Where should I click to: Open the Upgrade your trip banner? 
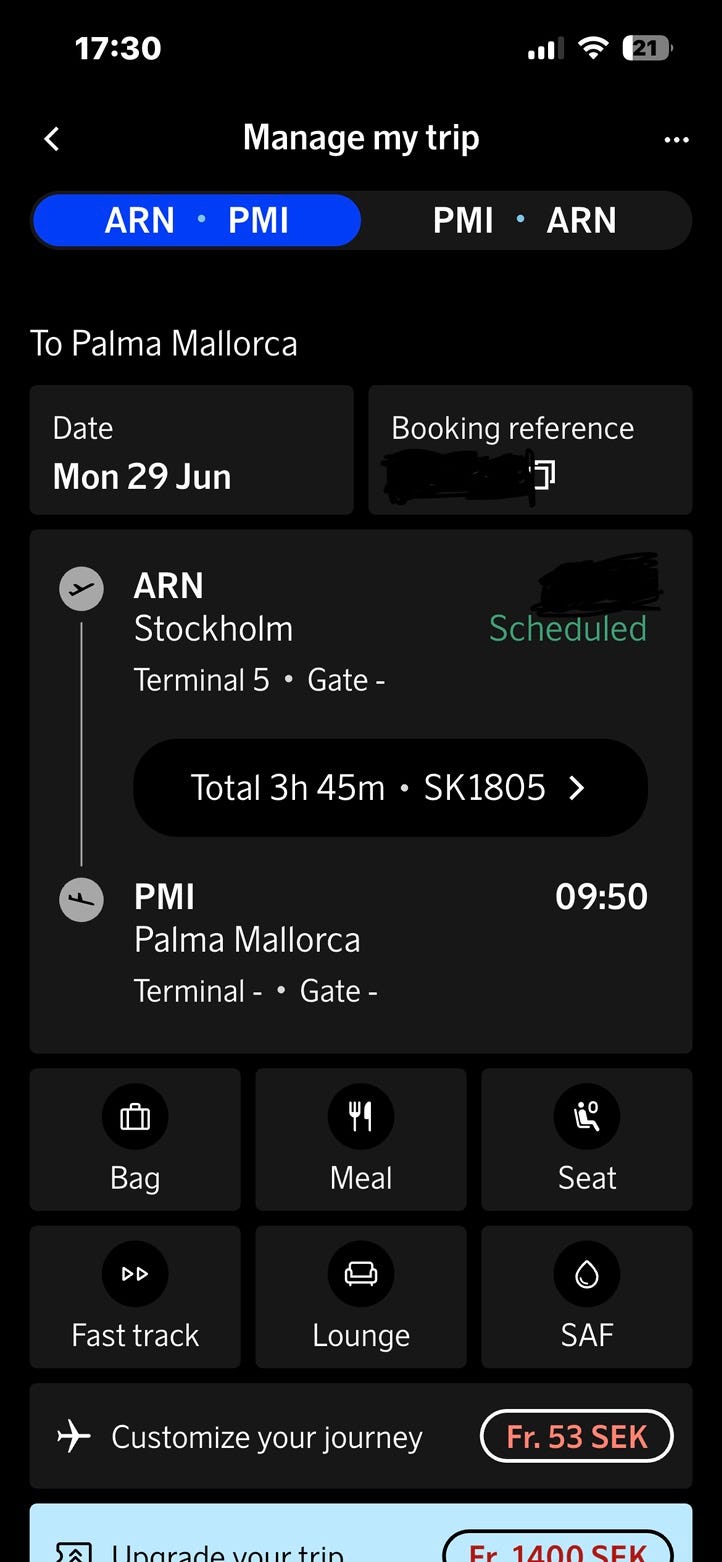click(361, 1533)
